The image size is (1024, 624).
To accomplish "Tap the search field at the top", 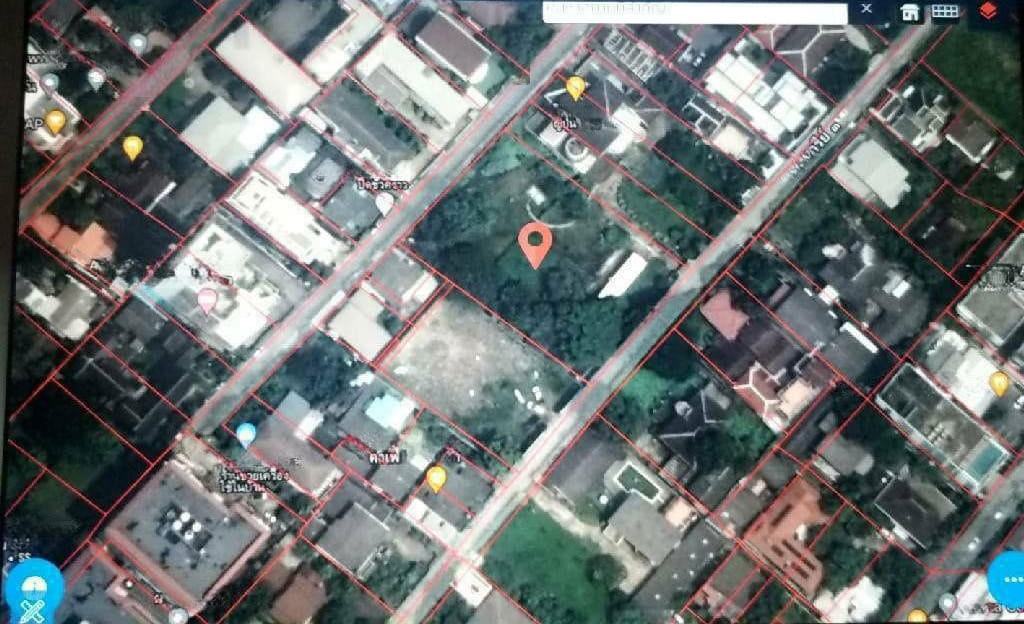I will point(694,11).
